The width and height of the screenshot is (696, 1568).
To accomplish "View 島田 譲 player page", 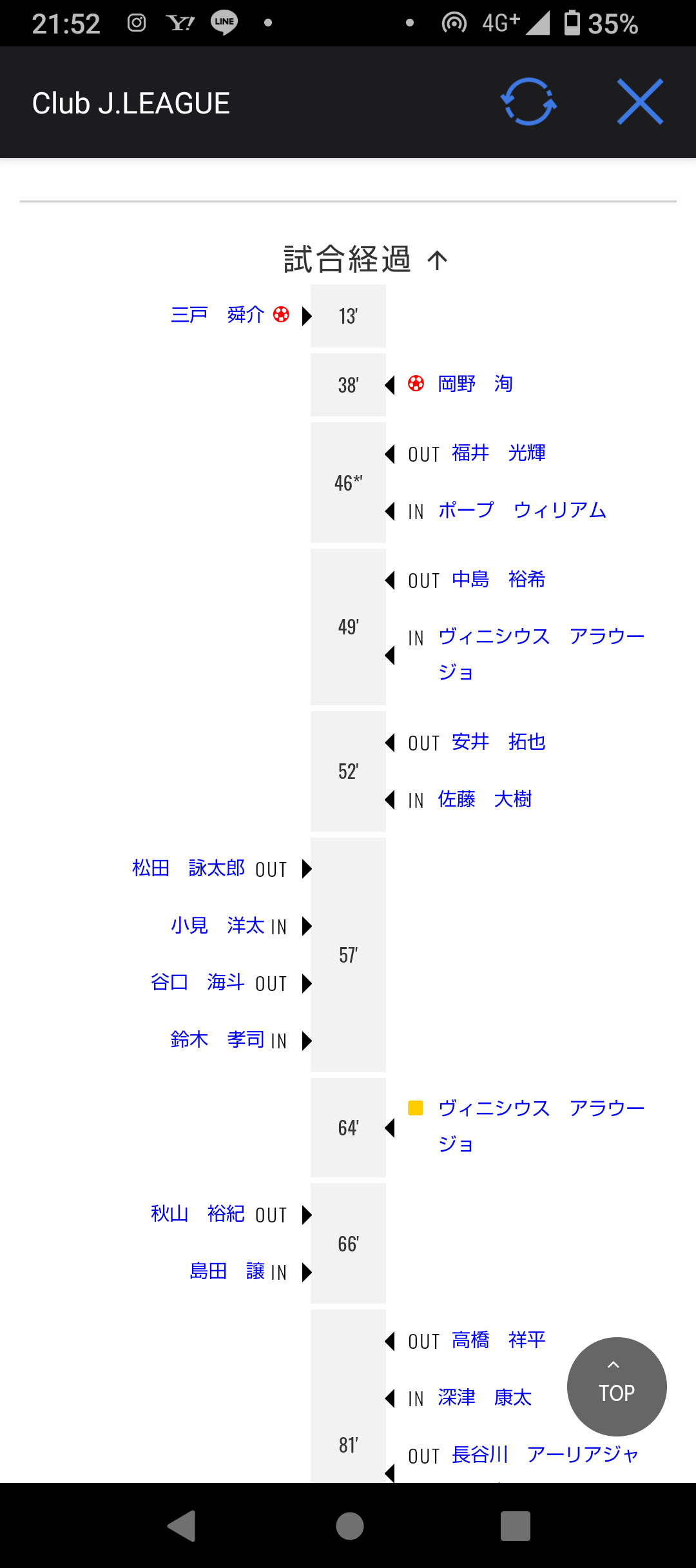I will click(227, 1271).
